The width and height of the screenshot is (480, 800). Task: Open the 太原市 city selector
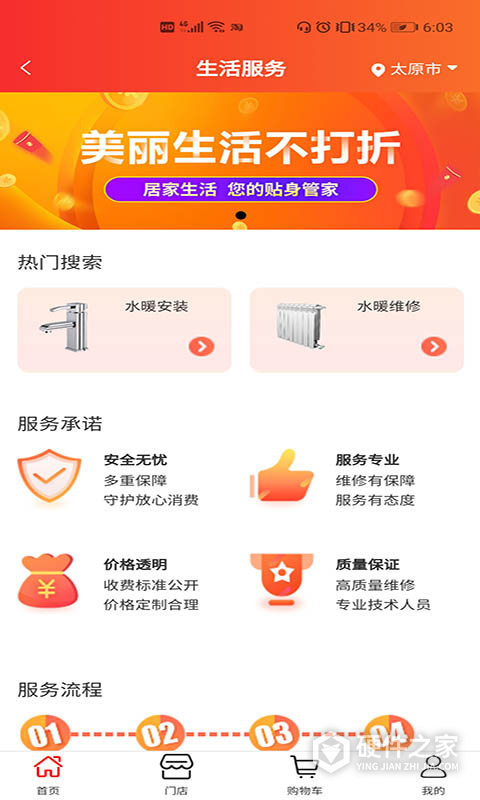pos(414,69)
